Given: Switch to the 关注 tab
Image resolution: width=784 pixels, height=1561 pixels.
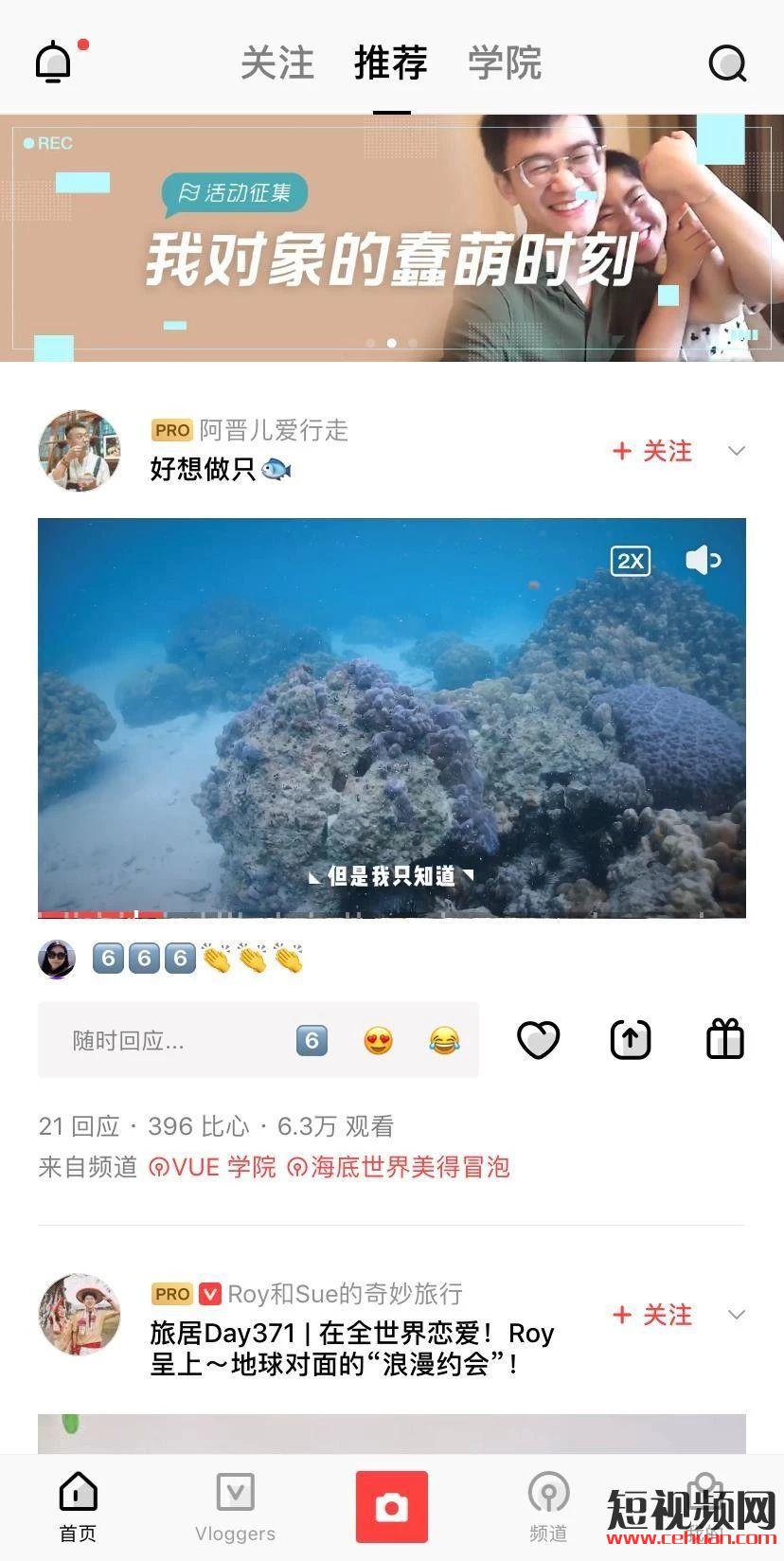Looking at the screenshot, I should [x=276, y=63].
